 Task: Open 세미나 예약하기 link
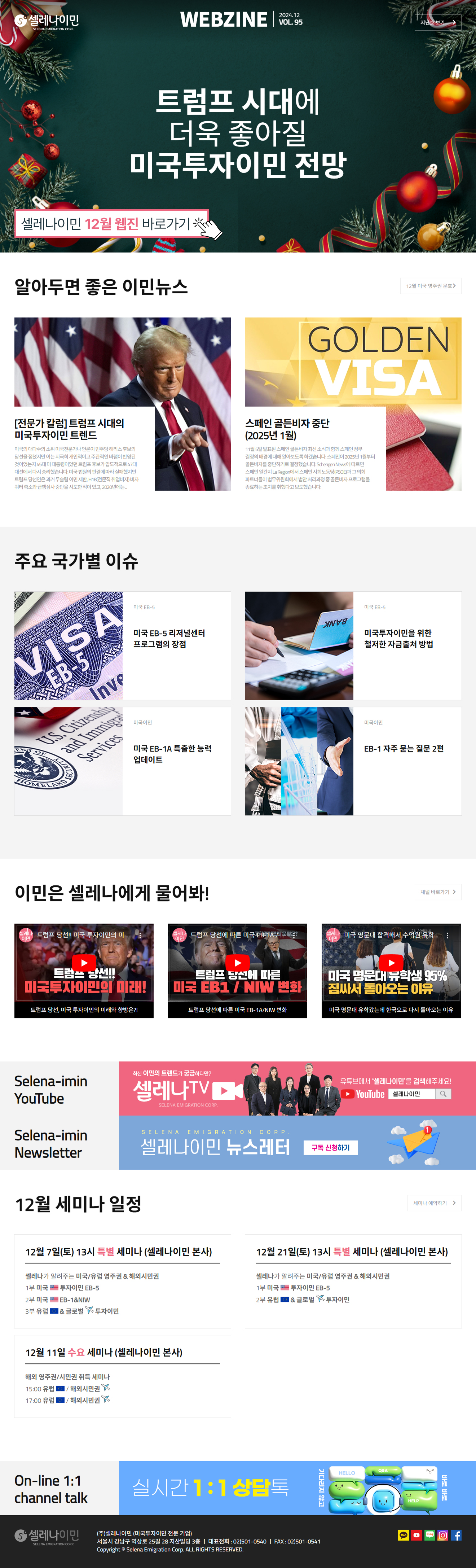[x=434, y=1203]
